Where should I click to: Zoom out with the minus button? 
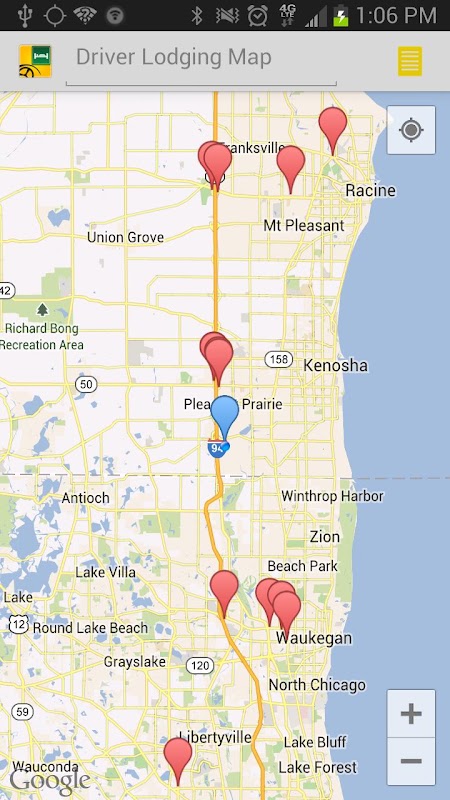click(x=411, y=761)
